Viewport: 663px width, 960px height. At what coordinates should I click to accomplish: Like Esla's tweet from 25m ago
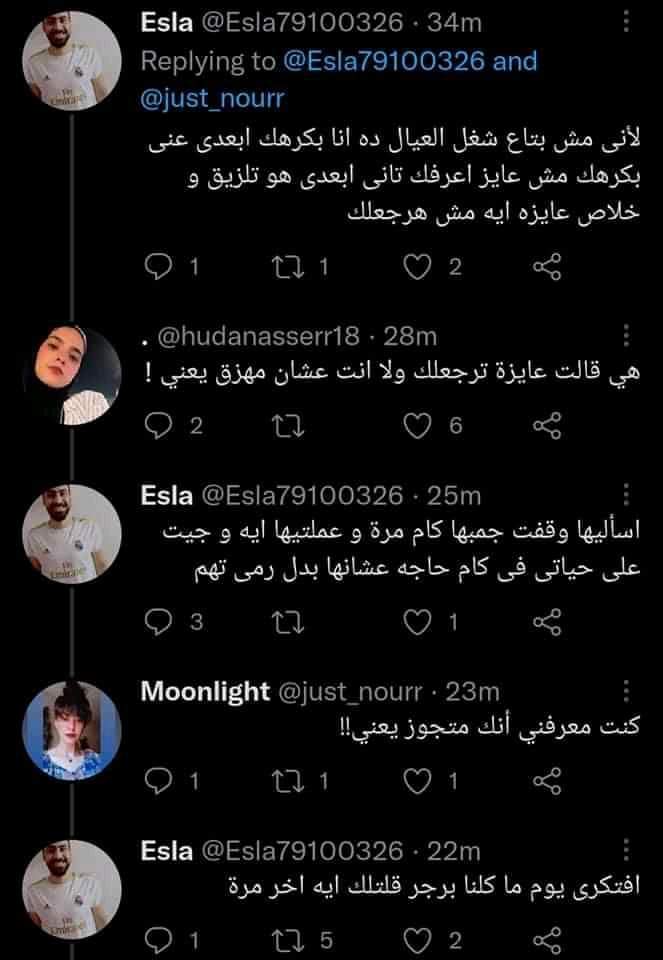tap(419, 622)
